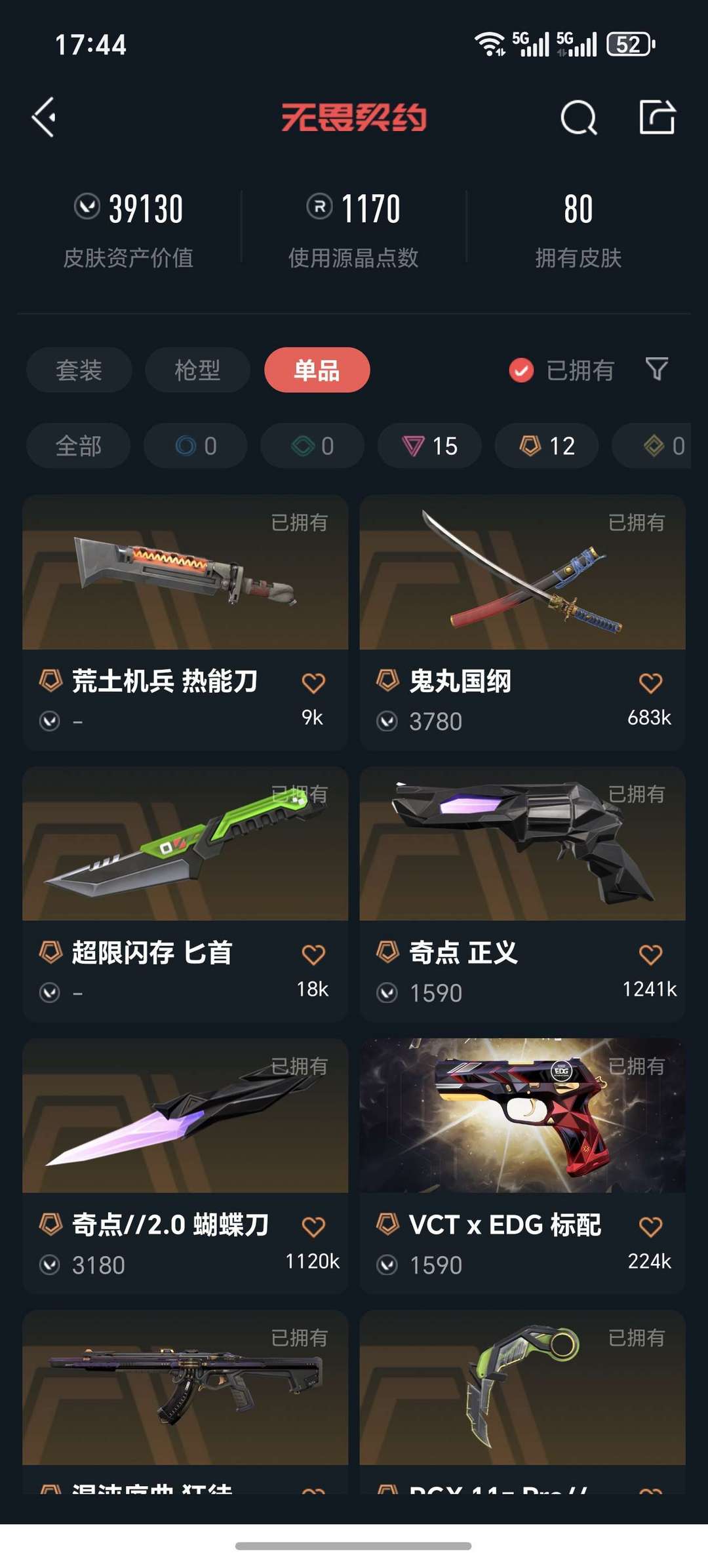Viewport: 708px width, 1568px height.
Task: Like the 奇点 正义 skin
Action: pyautogui.click(x=650, y=954)
